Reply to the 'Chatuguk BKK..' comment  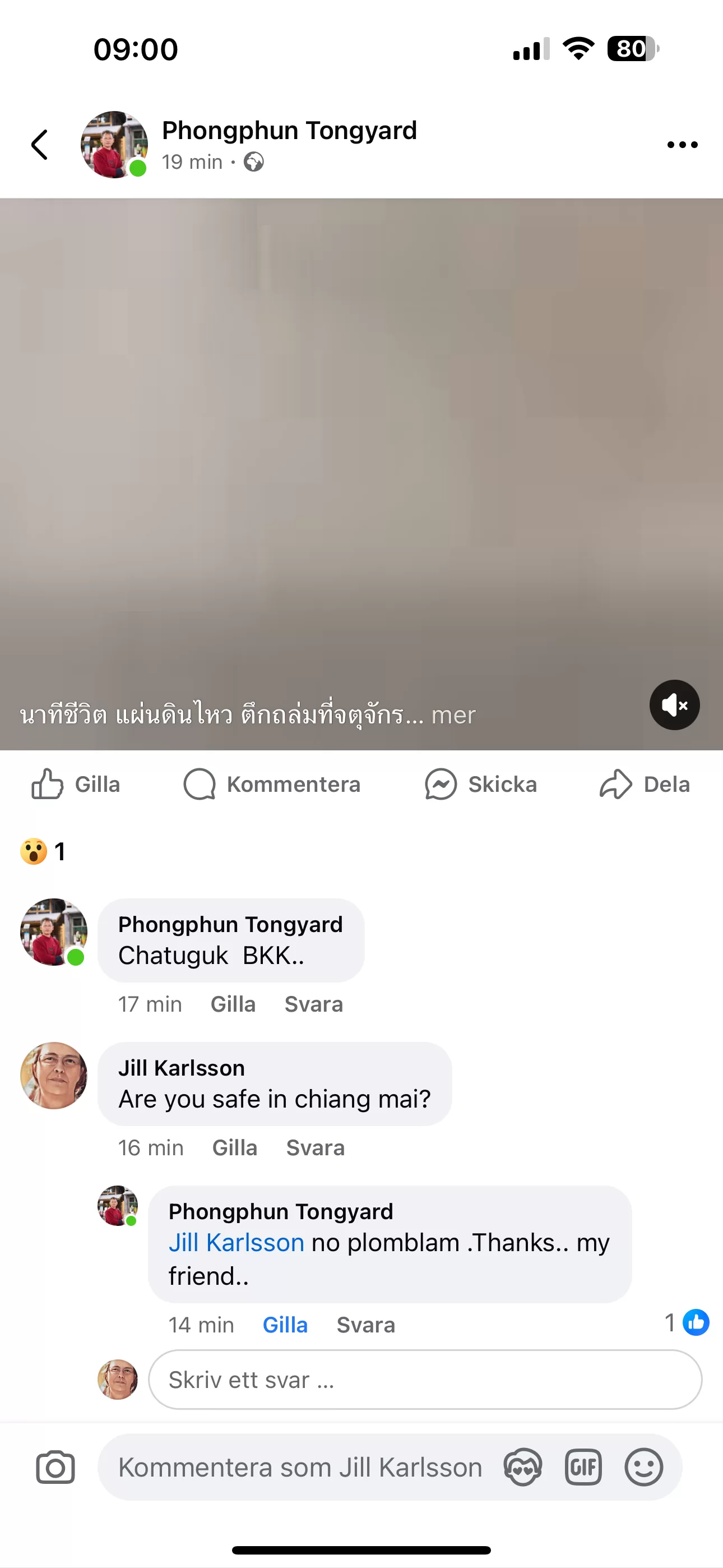(313, 1004)
